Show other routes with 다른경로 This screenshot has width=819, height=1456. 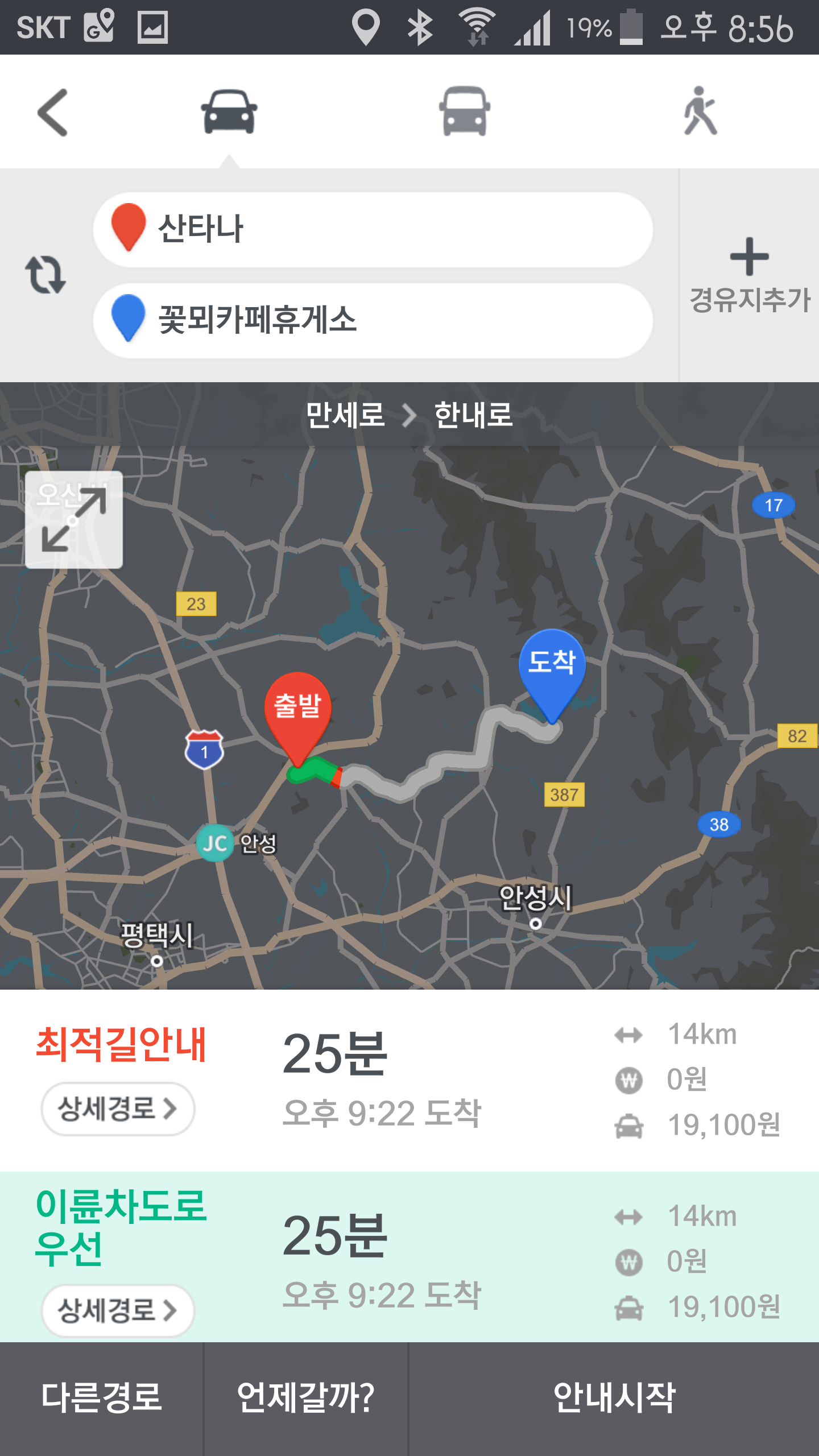point(102,1398)
